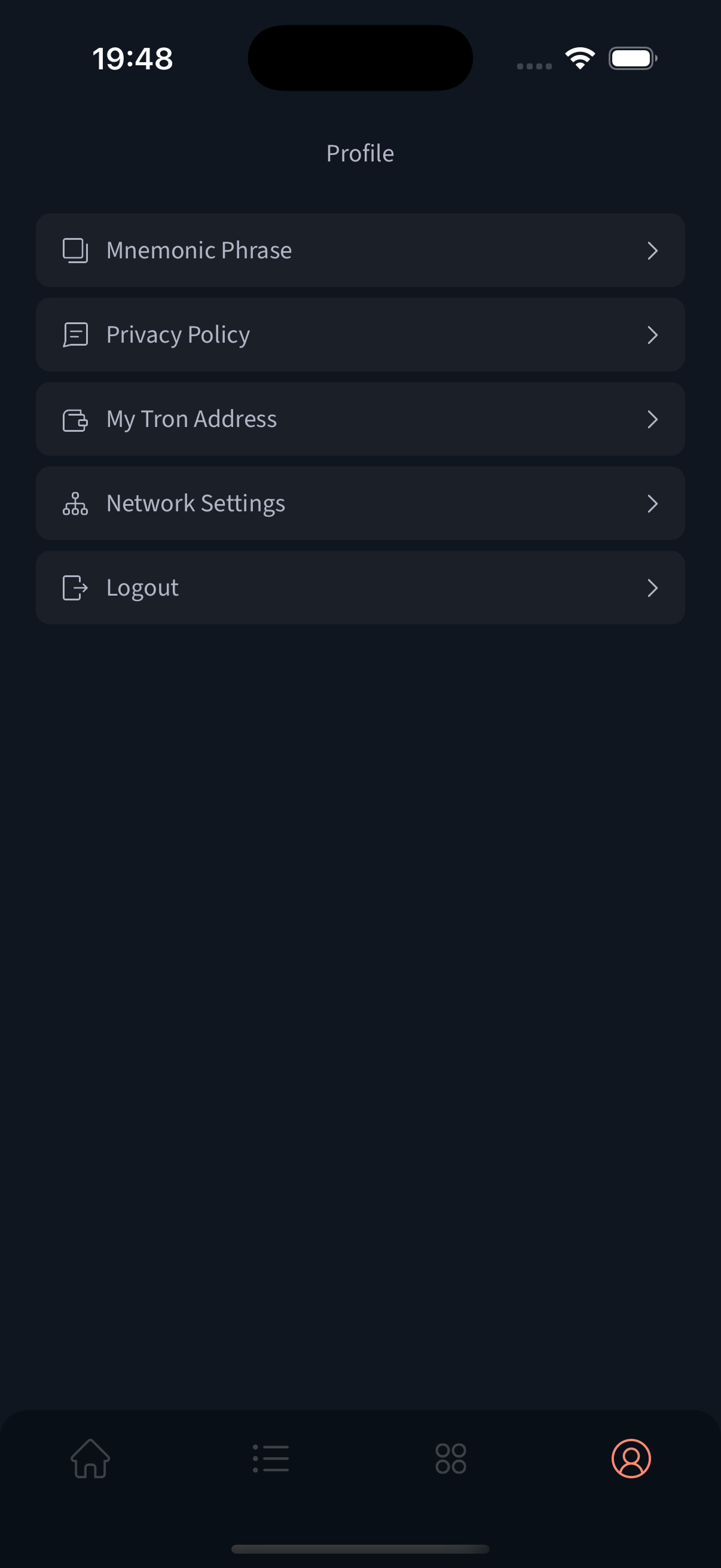721x1568 pixels.
Task: Click the Wi-Fi indicator in status bar
Action: pyautogui.click(x=579, y=57)
